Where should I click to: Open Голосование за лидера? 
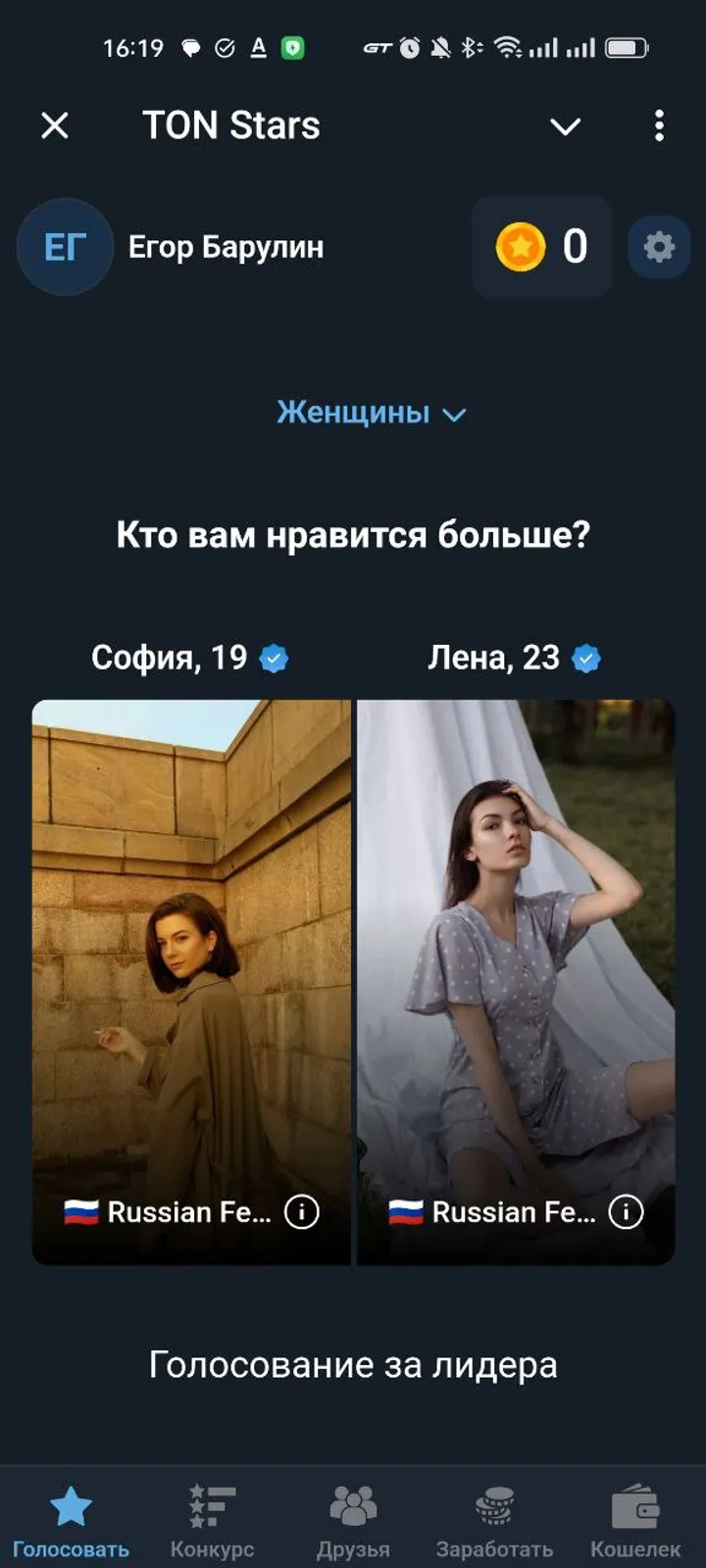tap(353, 1362)
